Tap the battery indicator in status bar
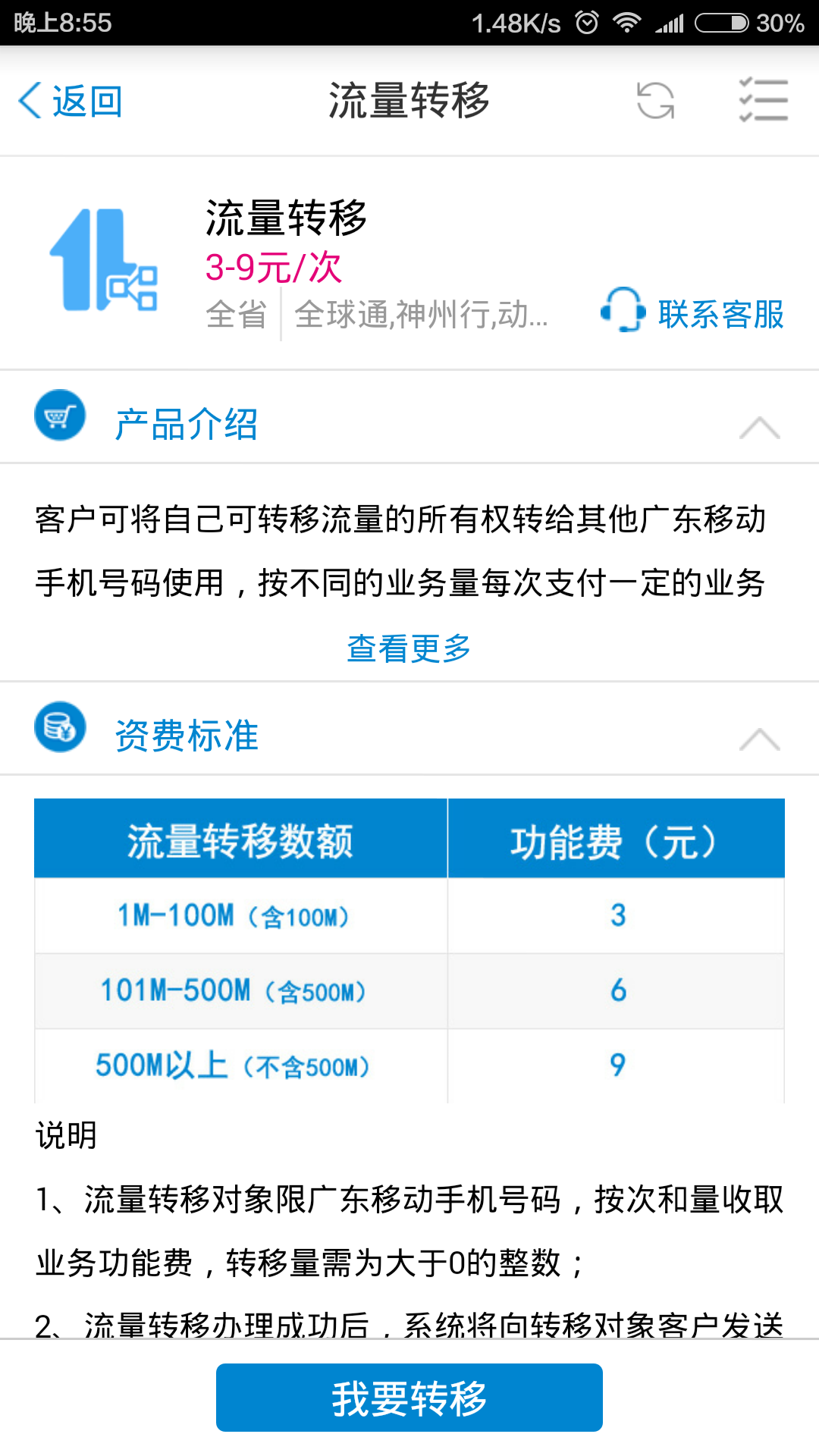 [x=719, y=23]
